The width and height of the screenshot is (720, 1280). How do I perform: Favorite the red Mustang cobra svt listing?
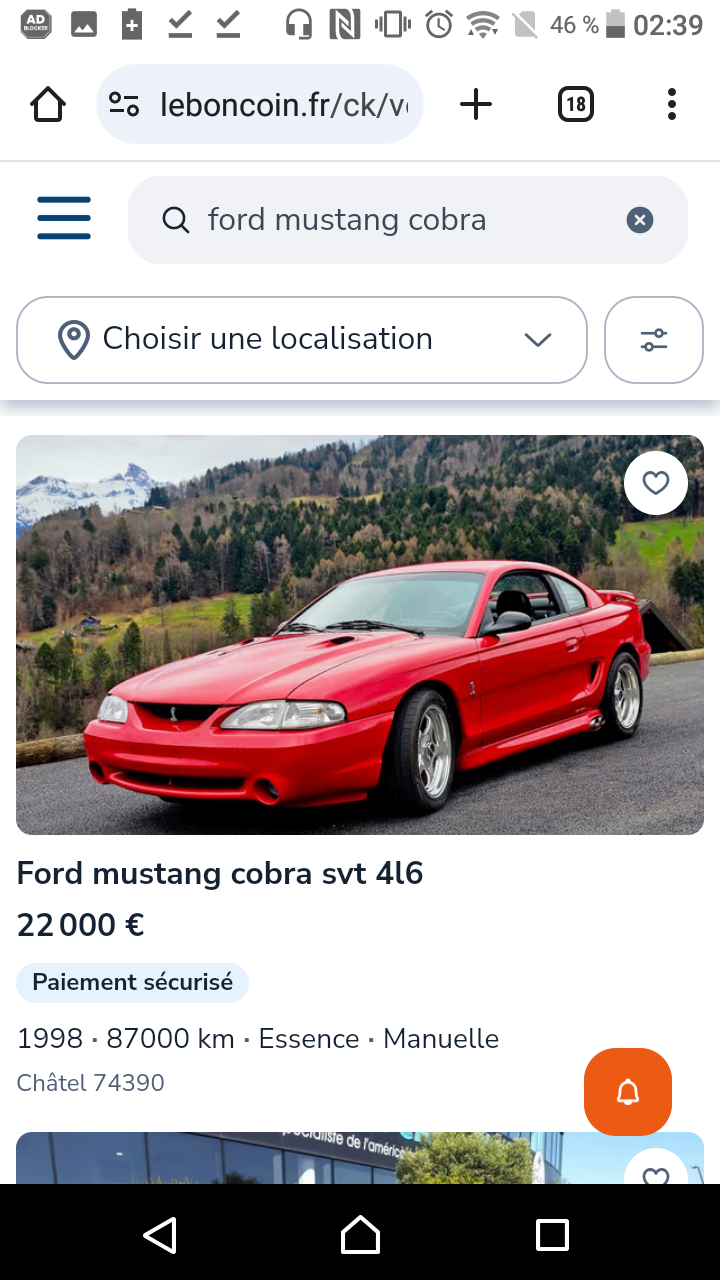click(x=655, y=484)
